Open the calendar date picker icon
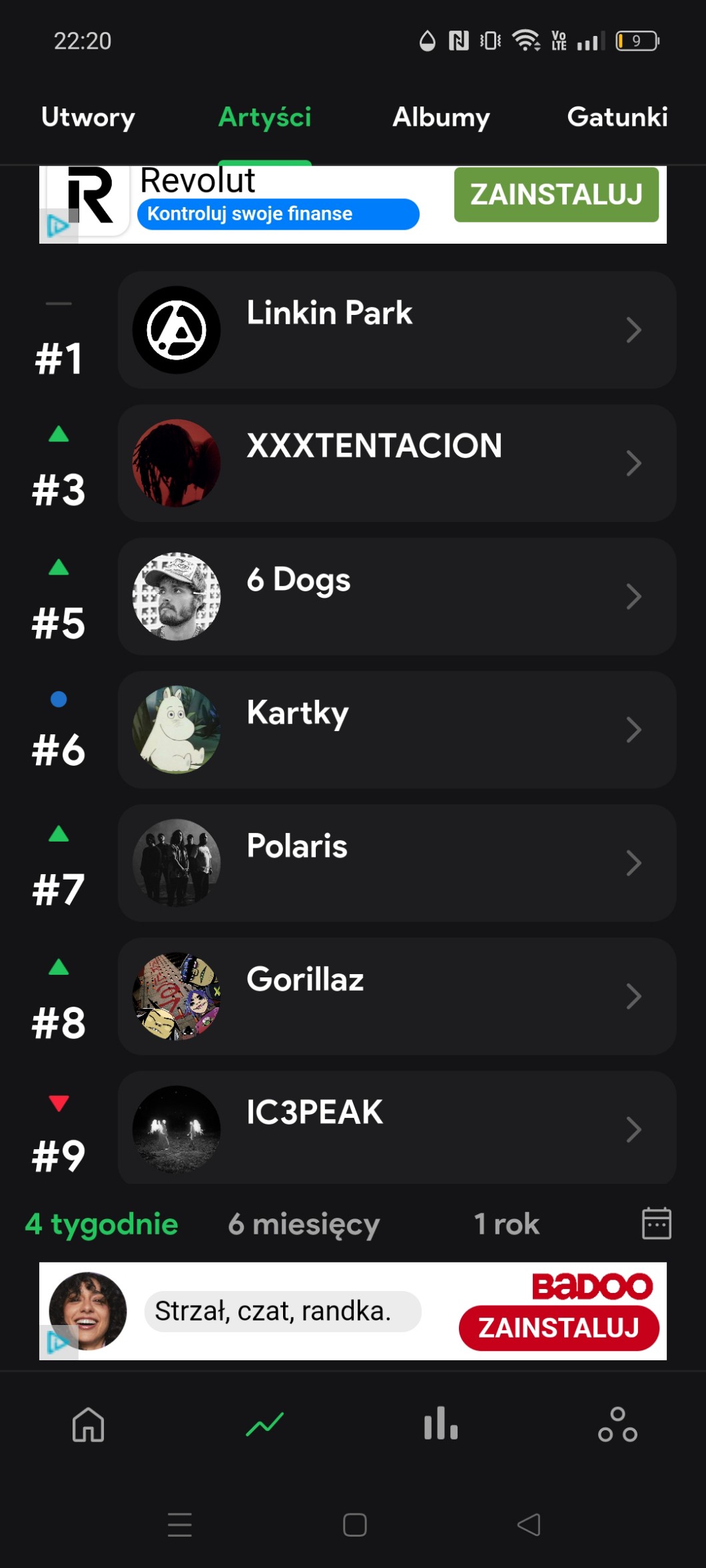 [x=656, y=1223]
